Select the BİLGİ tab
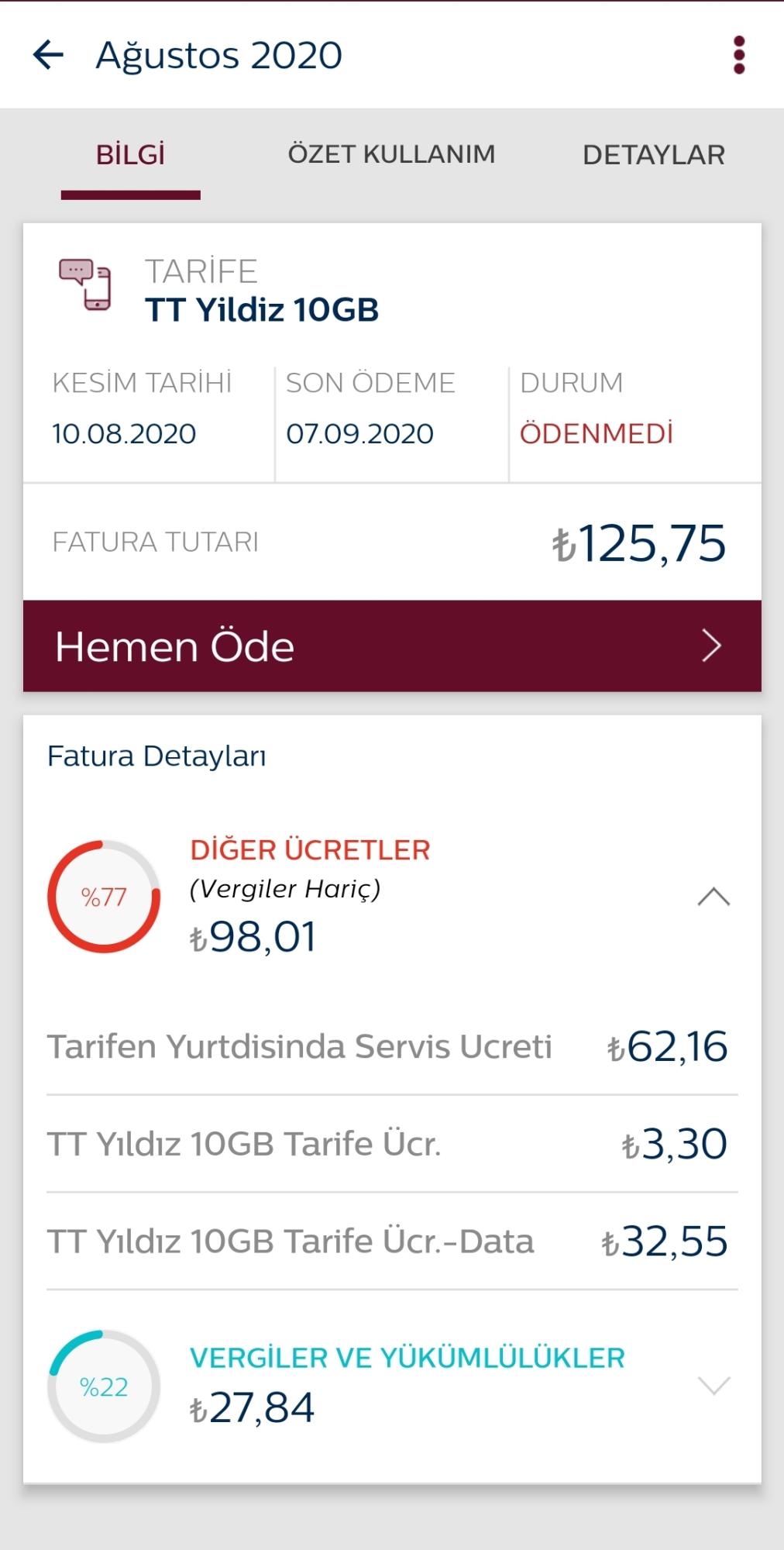This screenshot has height=1550, width=784. [x=130, y=154]
